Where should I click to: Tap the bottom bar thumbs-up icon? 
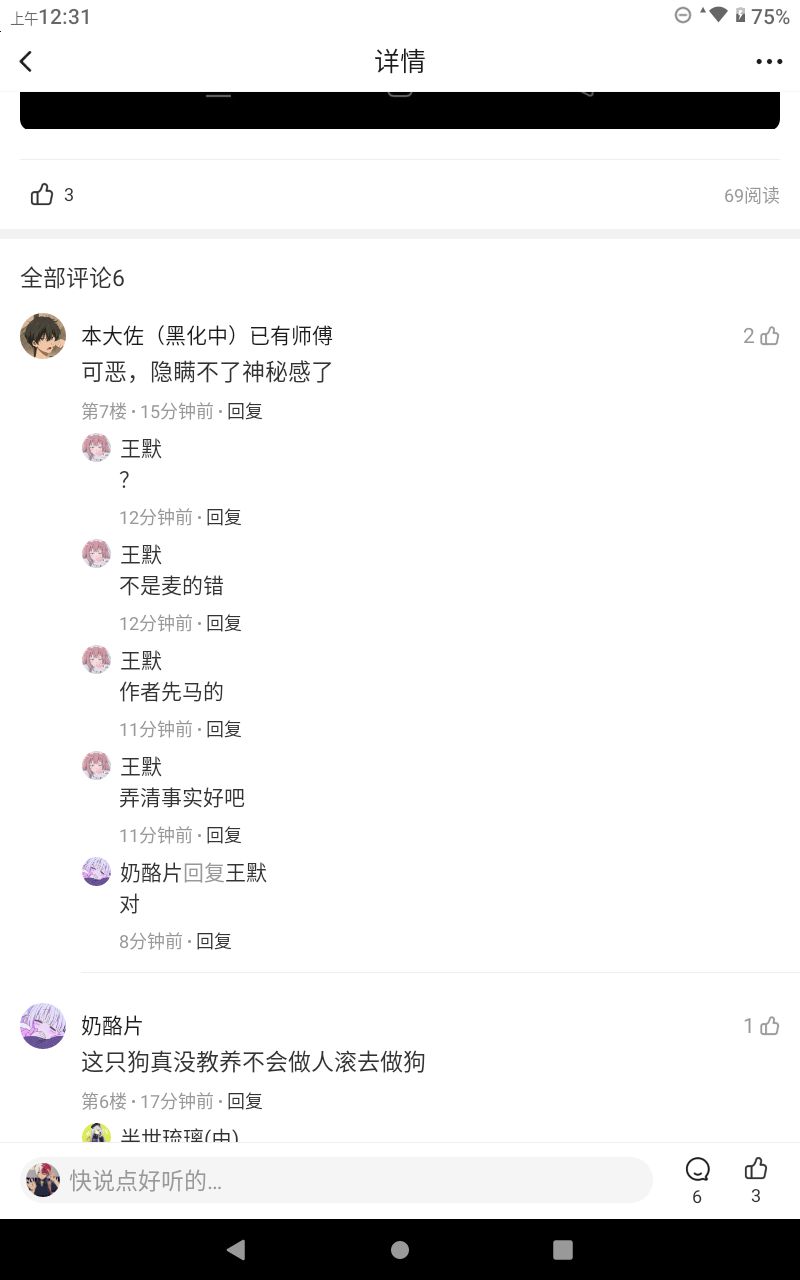756,1168
